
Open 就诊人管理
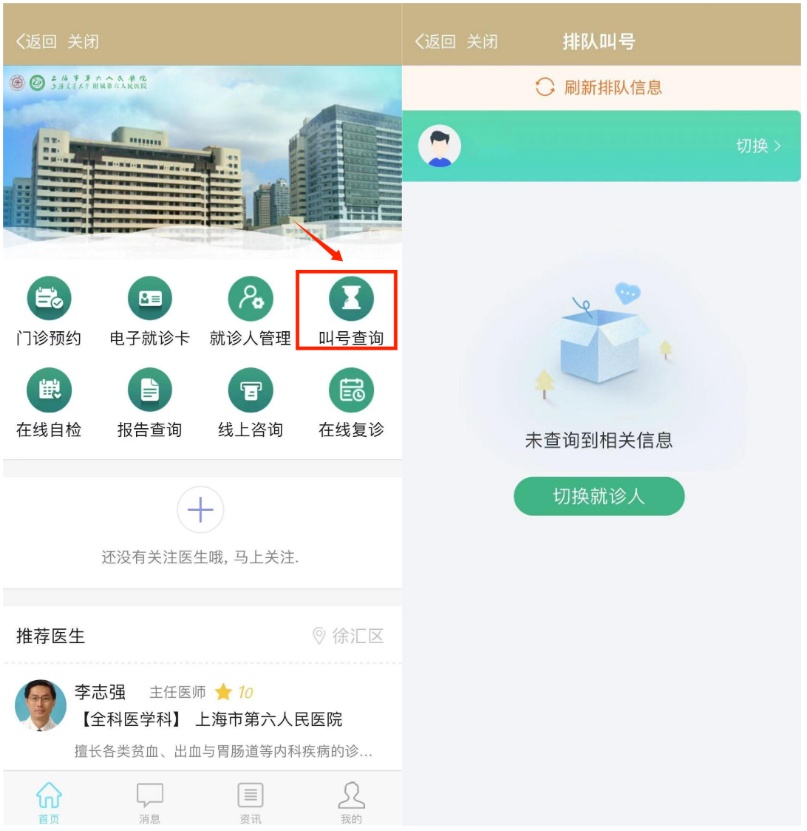pyautogui.click(x=250, y=311)
